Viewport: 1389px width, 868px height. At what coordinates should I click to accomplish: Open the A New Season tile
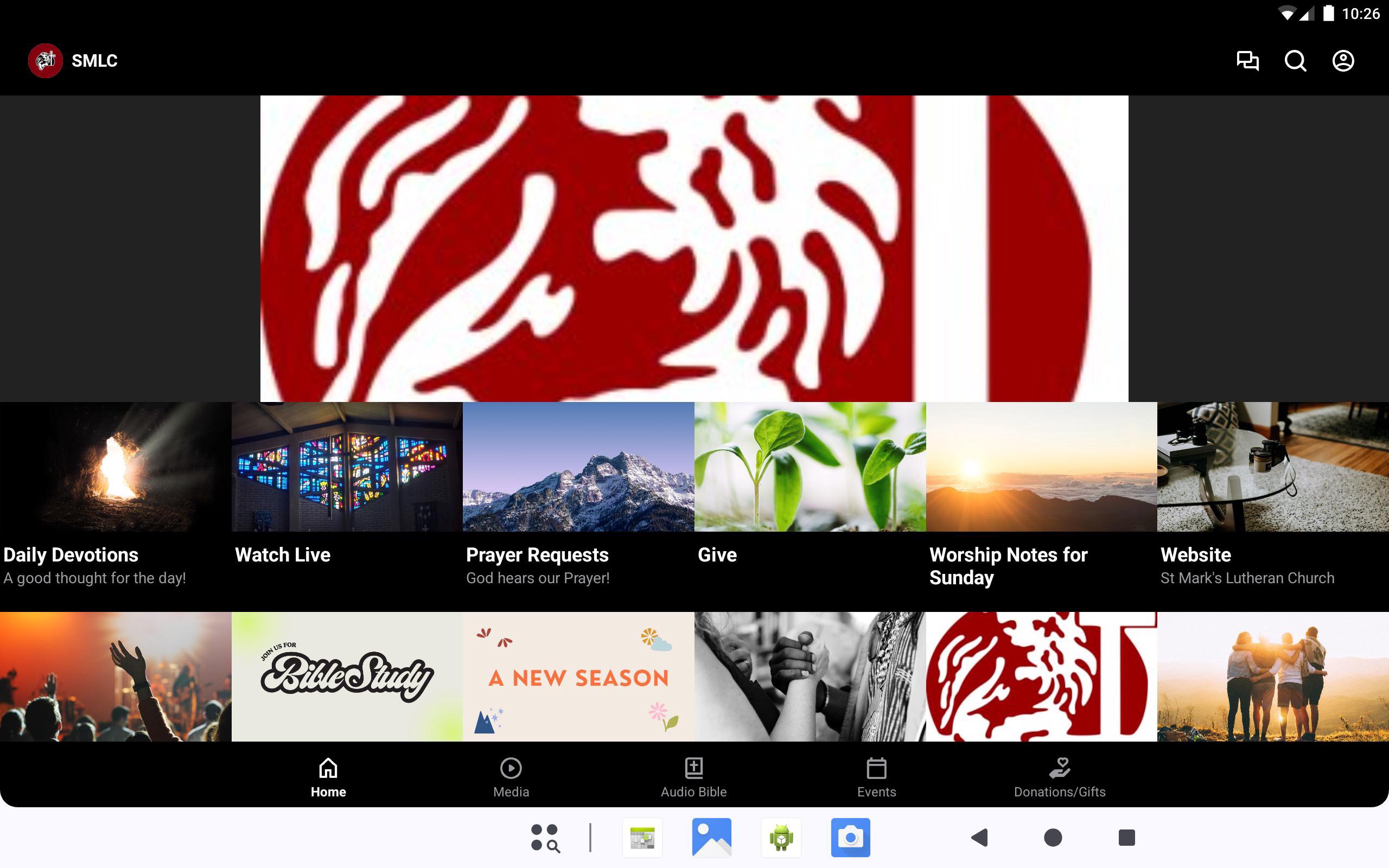click(x=578, y=676)
